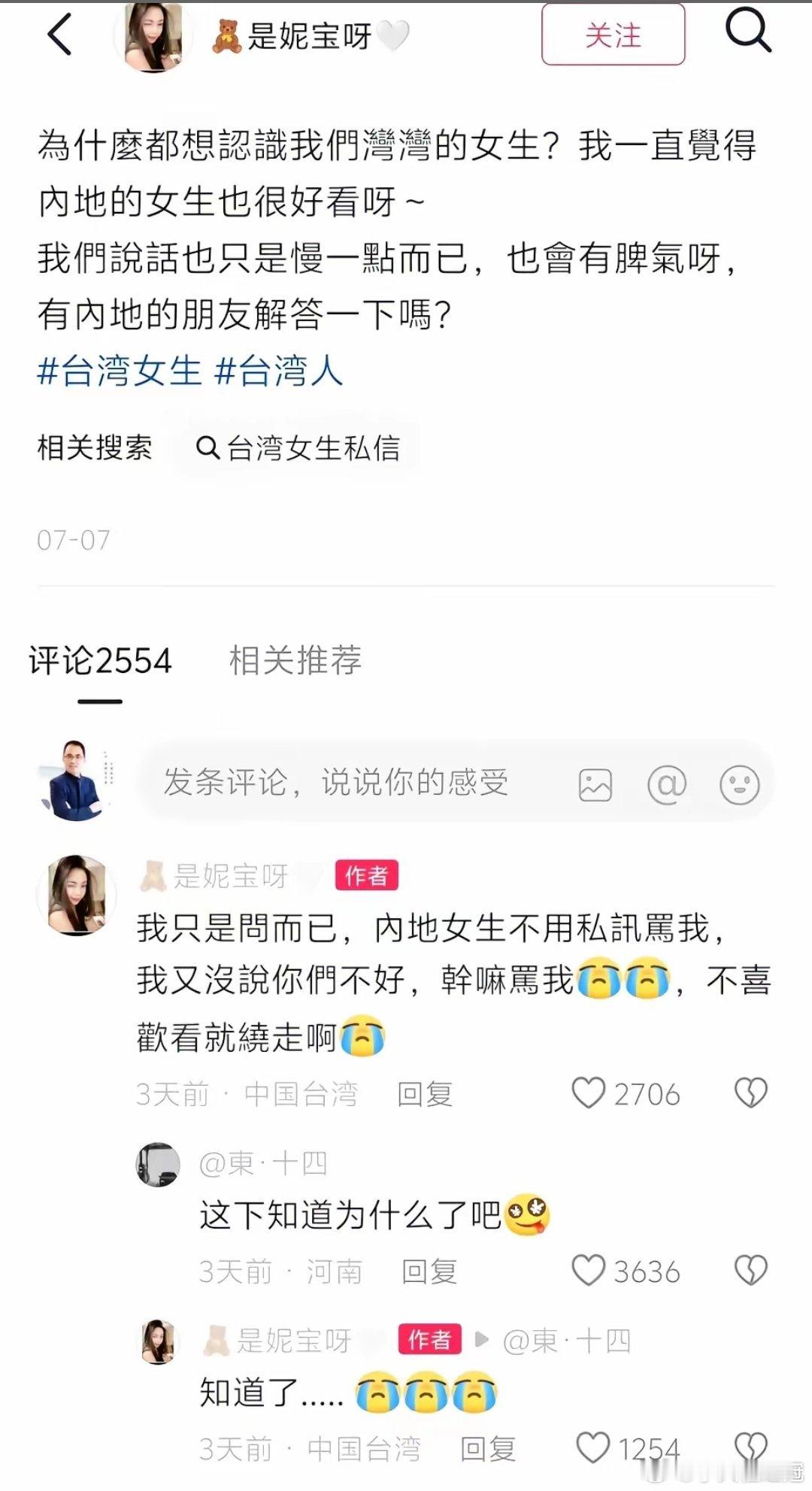Open the emoji picker in comment box
The height and width of the screenshot is (1491, 812).
point(739,785)
